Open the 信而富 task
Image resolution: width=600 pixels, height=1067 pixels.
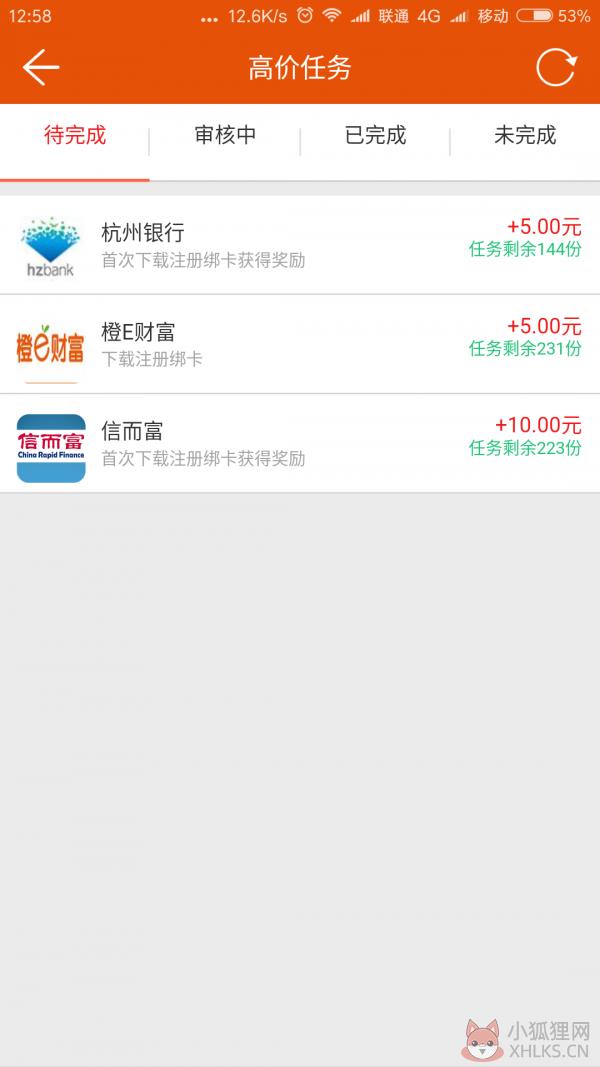pos(300,444)
